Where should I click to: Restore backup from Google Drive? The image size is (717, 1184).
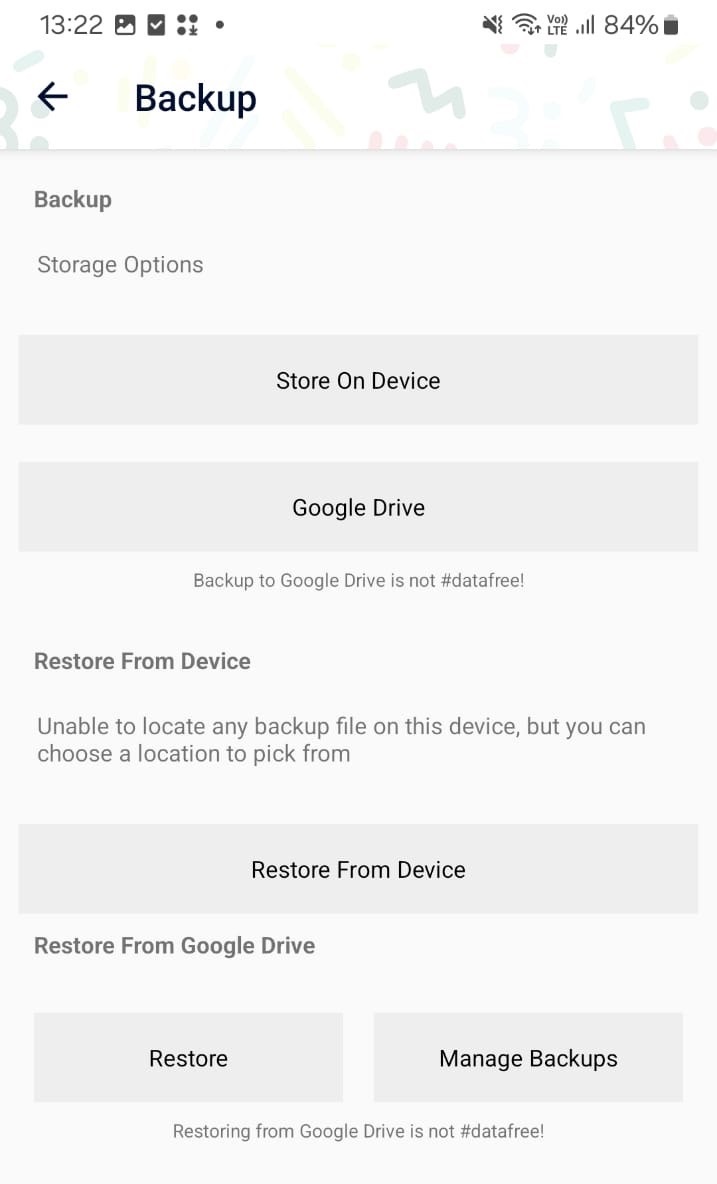coord(188,1058)
